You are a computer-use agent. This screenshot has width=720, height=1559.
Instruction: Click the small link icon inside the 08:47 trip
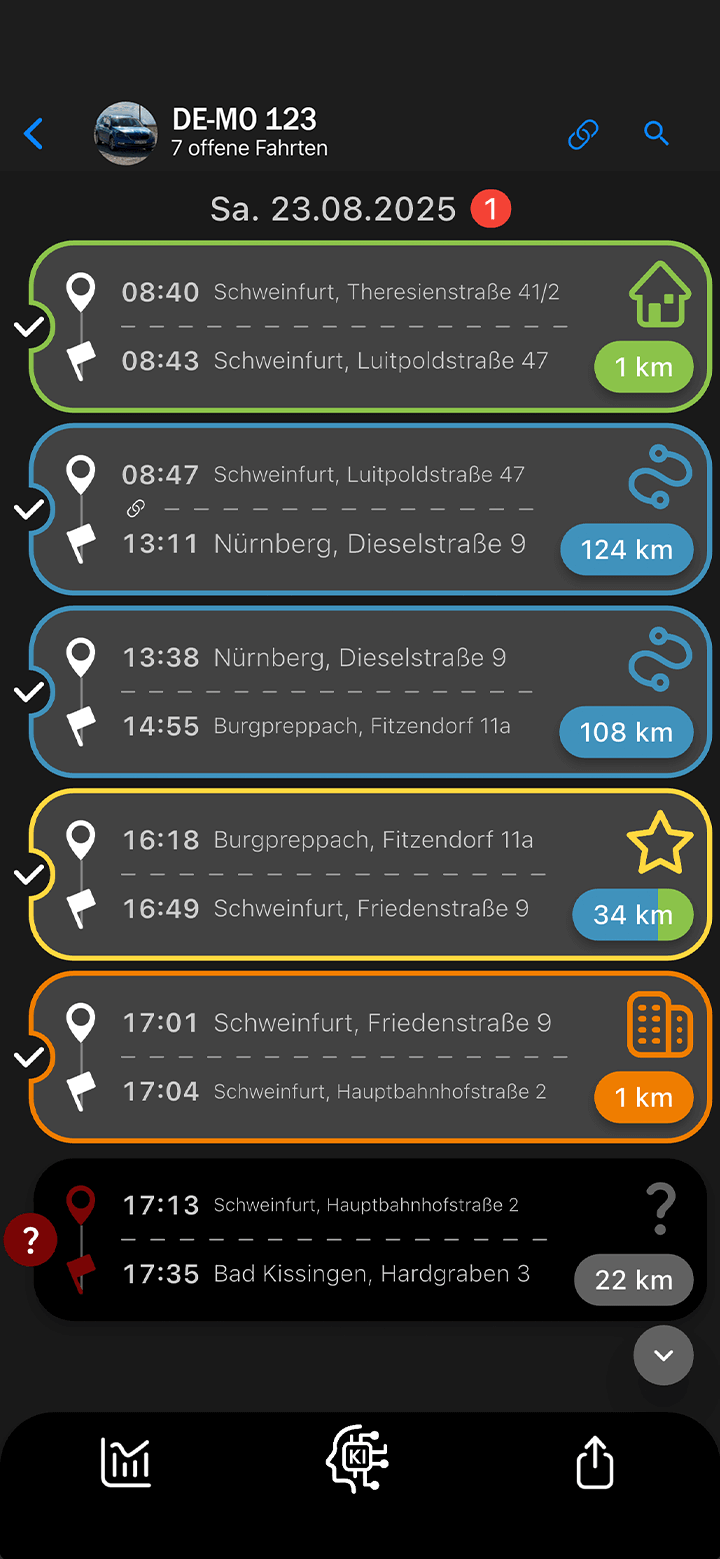click(136, 509)
